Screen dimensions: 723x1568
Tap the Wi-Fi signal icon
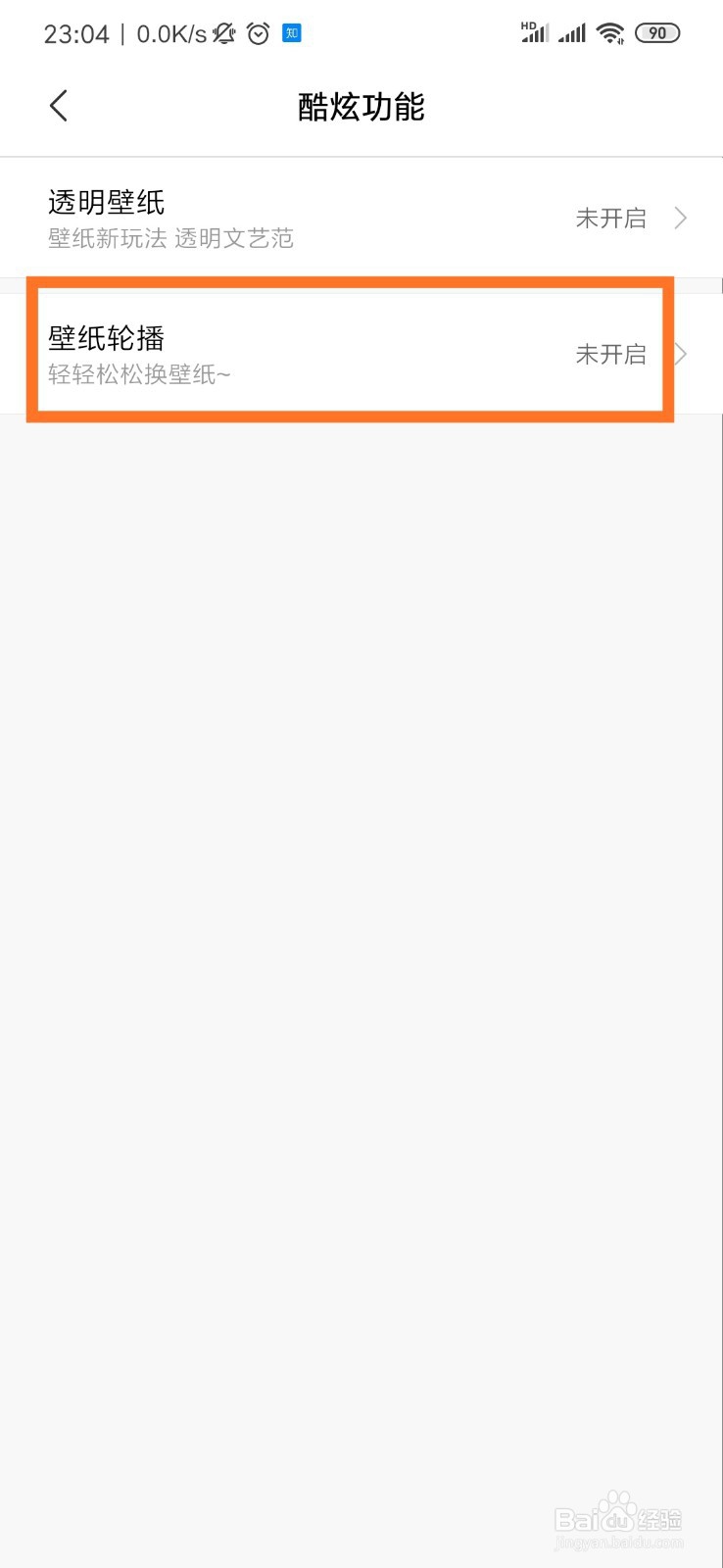(610, 31)
